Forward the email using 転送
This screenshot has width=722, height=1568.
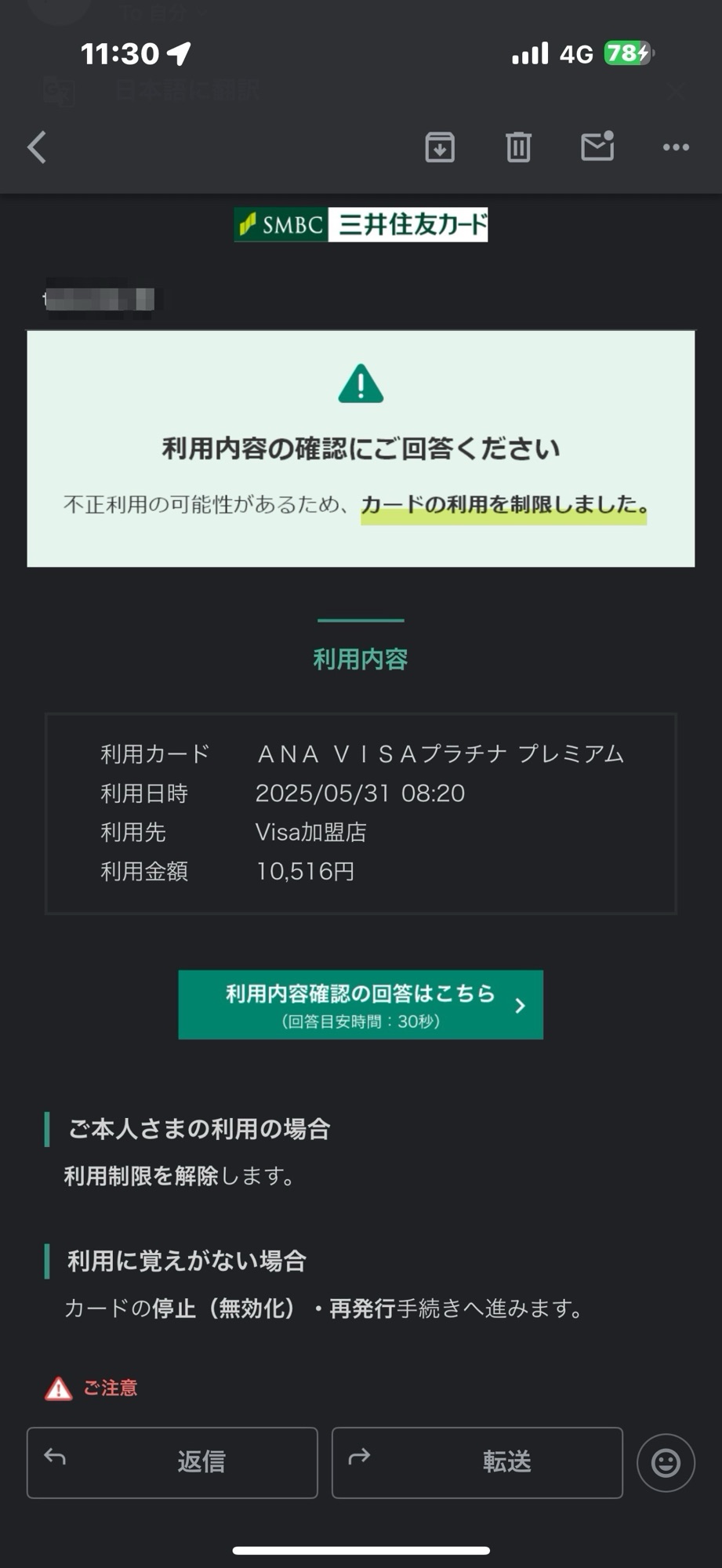click(477, 1462)
